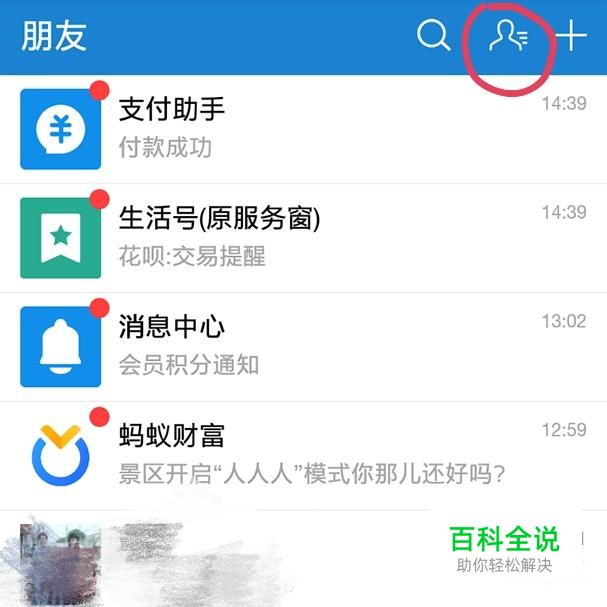Screen dimensions: 607x607
Task: Tap the plus icon to add
Action: [571, 37]
